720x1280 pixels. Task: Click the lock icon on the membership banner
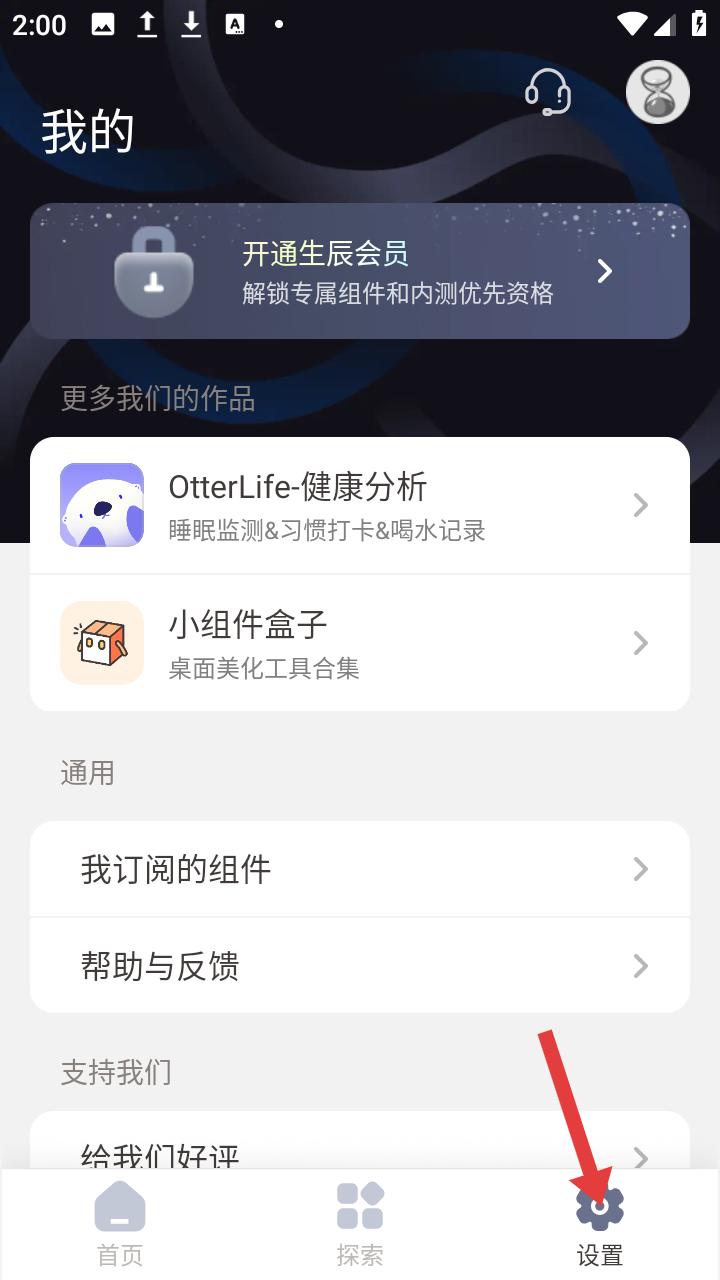(x=154, y=272)
